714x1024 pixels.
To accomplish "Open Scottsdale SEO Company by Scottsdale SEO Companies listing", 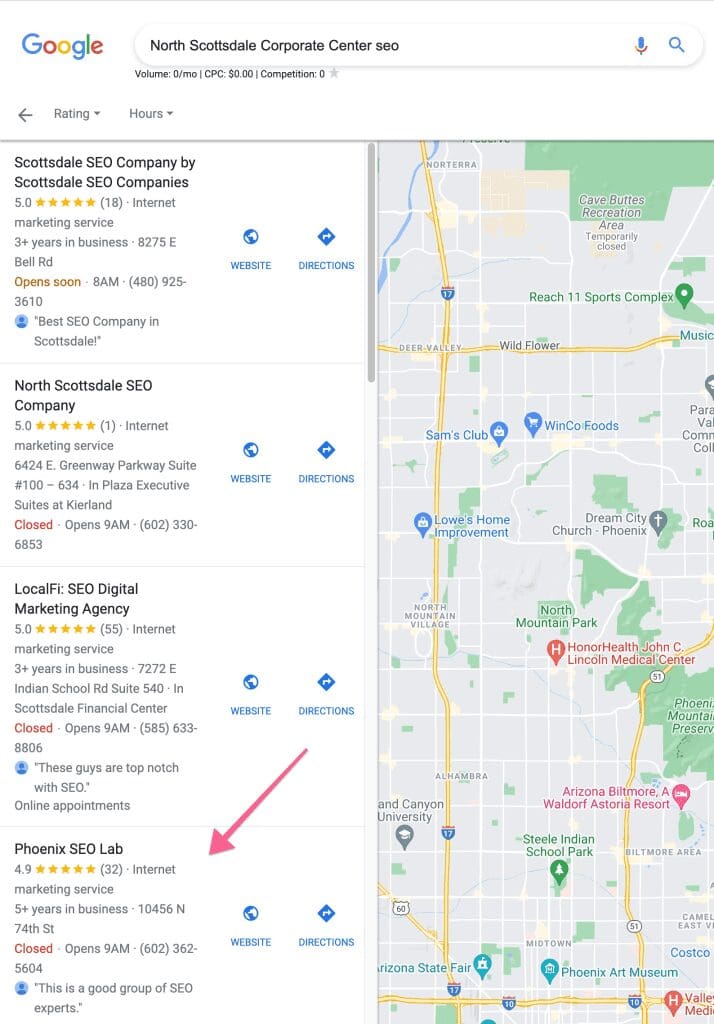I will tap(104, 172).
